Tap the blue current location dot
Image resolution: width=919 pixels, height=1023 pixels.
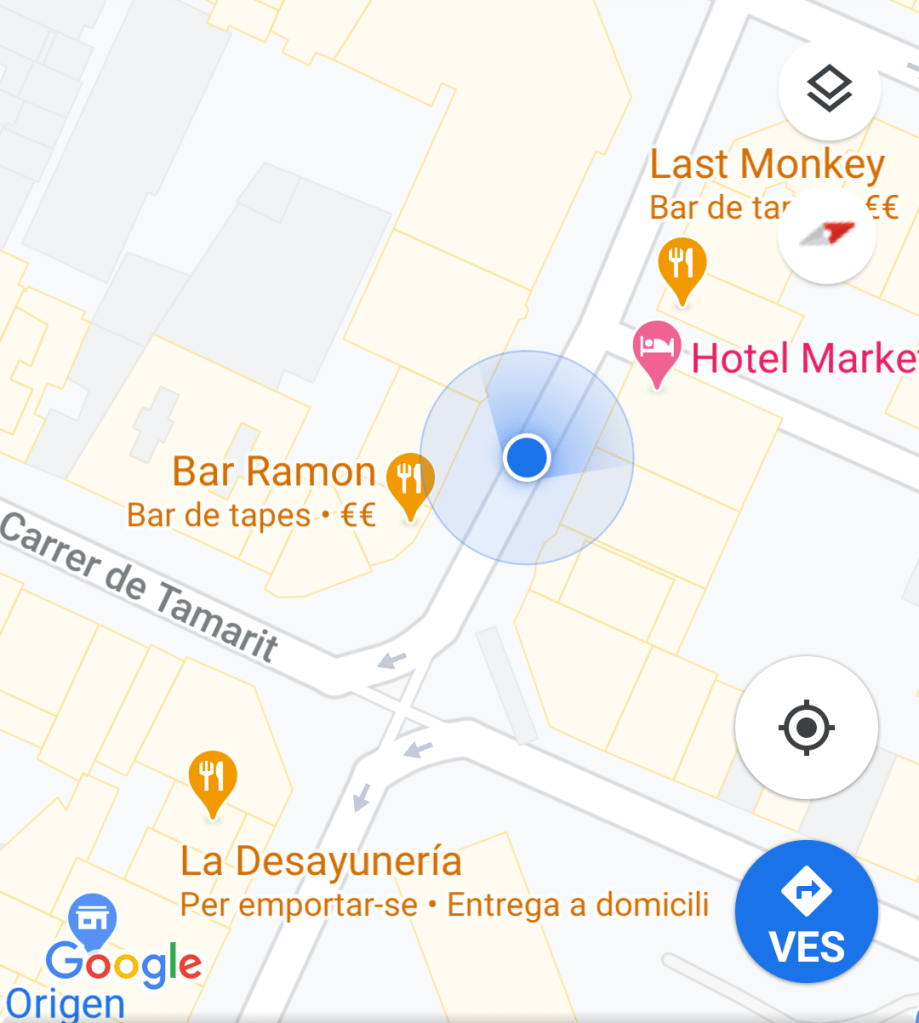coord(526,458)
